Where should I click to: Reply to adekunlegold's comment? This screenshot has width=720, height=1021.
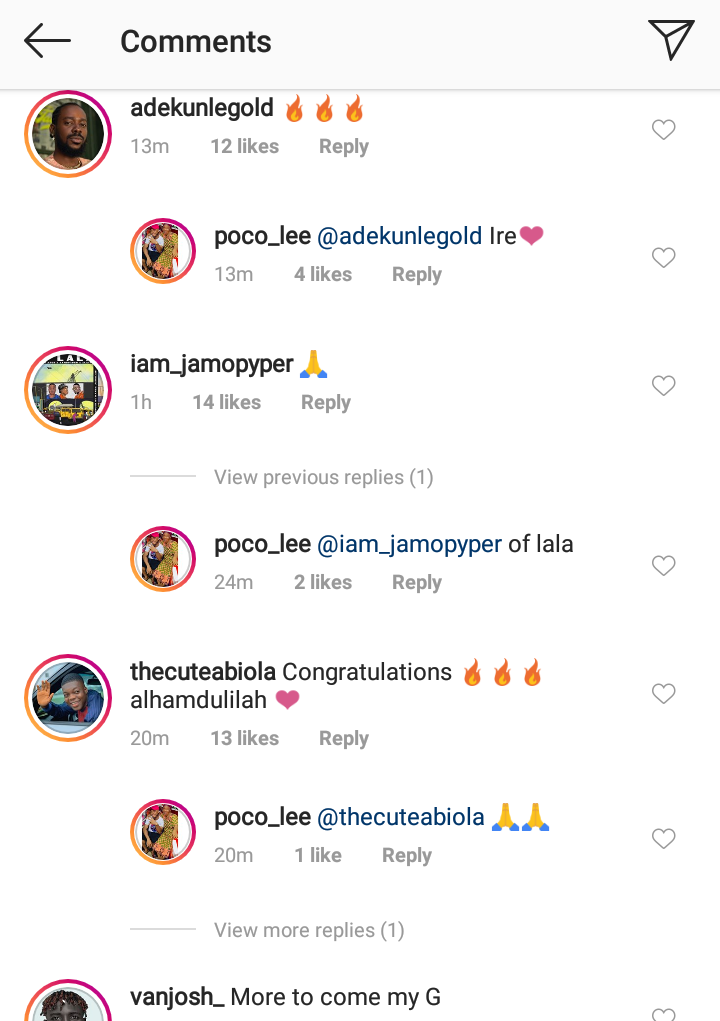(343, 146)
